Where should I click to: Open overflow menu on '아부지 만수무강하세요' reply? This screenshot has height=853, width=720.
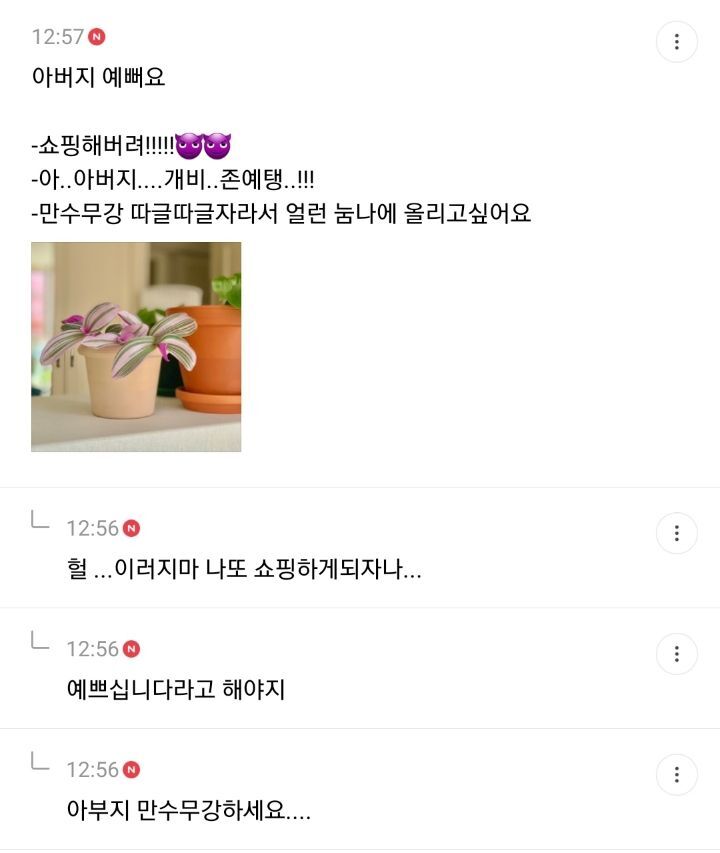pos(677,775)
